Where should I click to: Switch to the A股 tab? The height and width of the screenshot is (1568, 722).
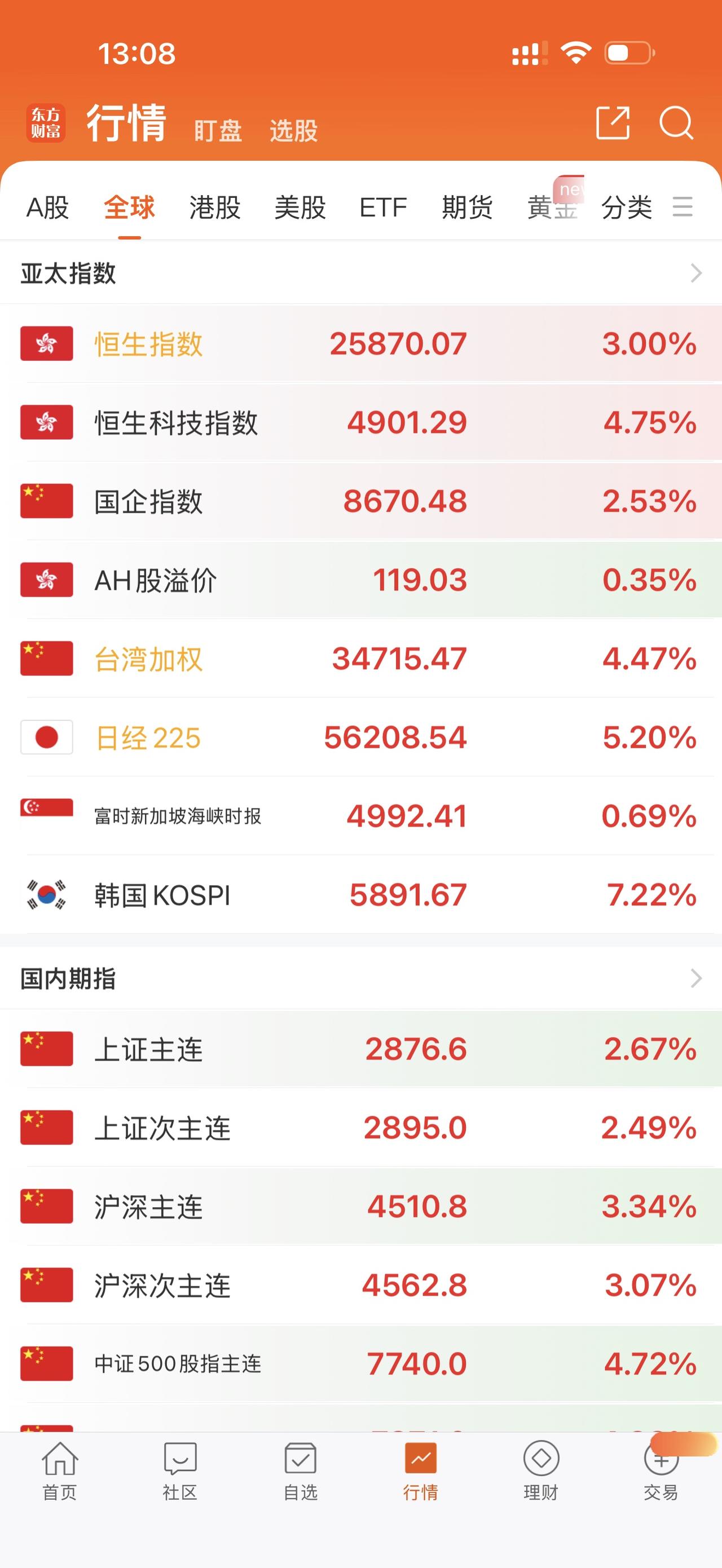(46, 208)
